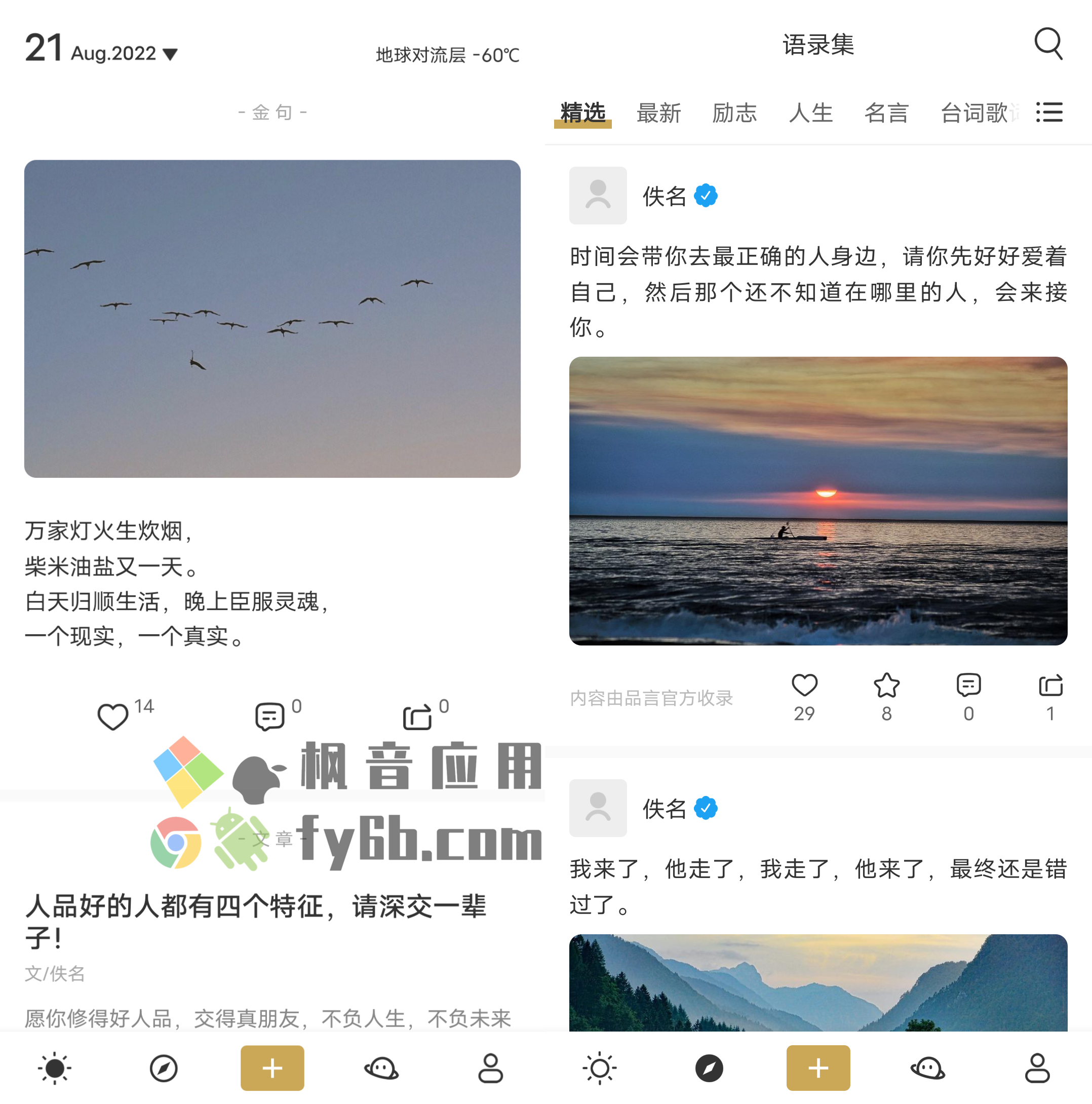Open the article 人品好的人都有四个特征
The width and height of the screenshot is (1092, 1104).
256,920
